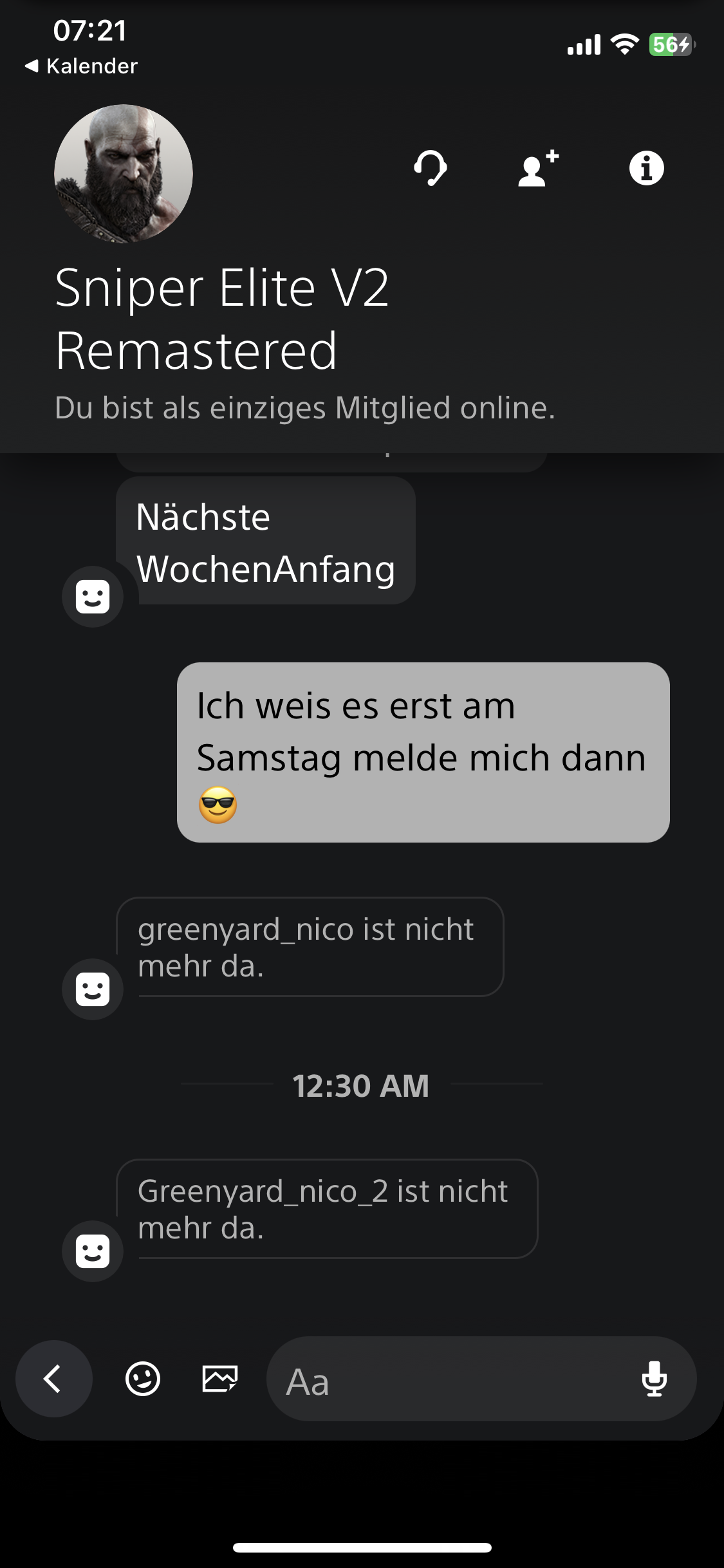The image size is (724, 1568).
Task: Record a voice message with the microphone
Action: click(x=654, y=1379)
